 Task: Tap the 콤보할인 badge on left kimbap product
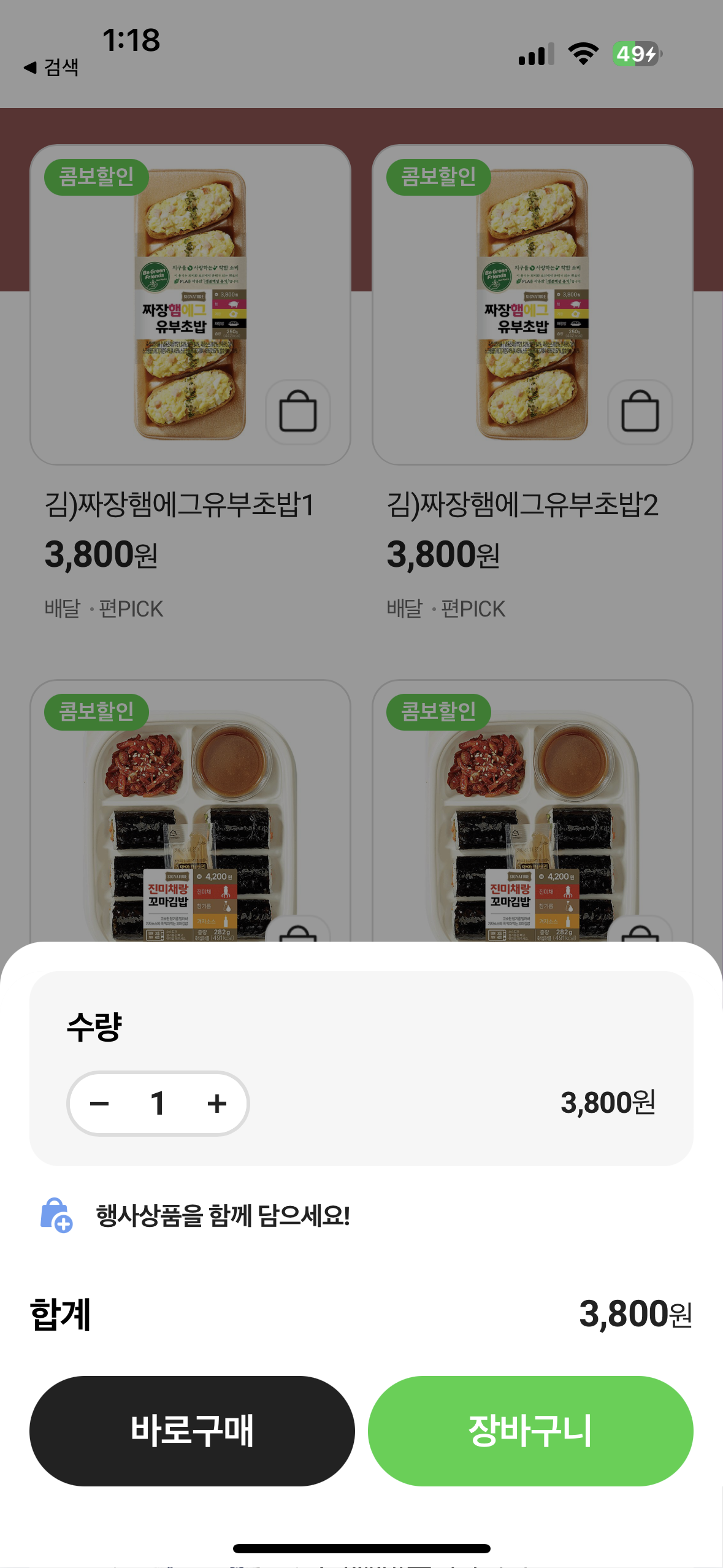[97, 713]
